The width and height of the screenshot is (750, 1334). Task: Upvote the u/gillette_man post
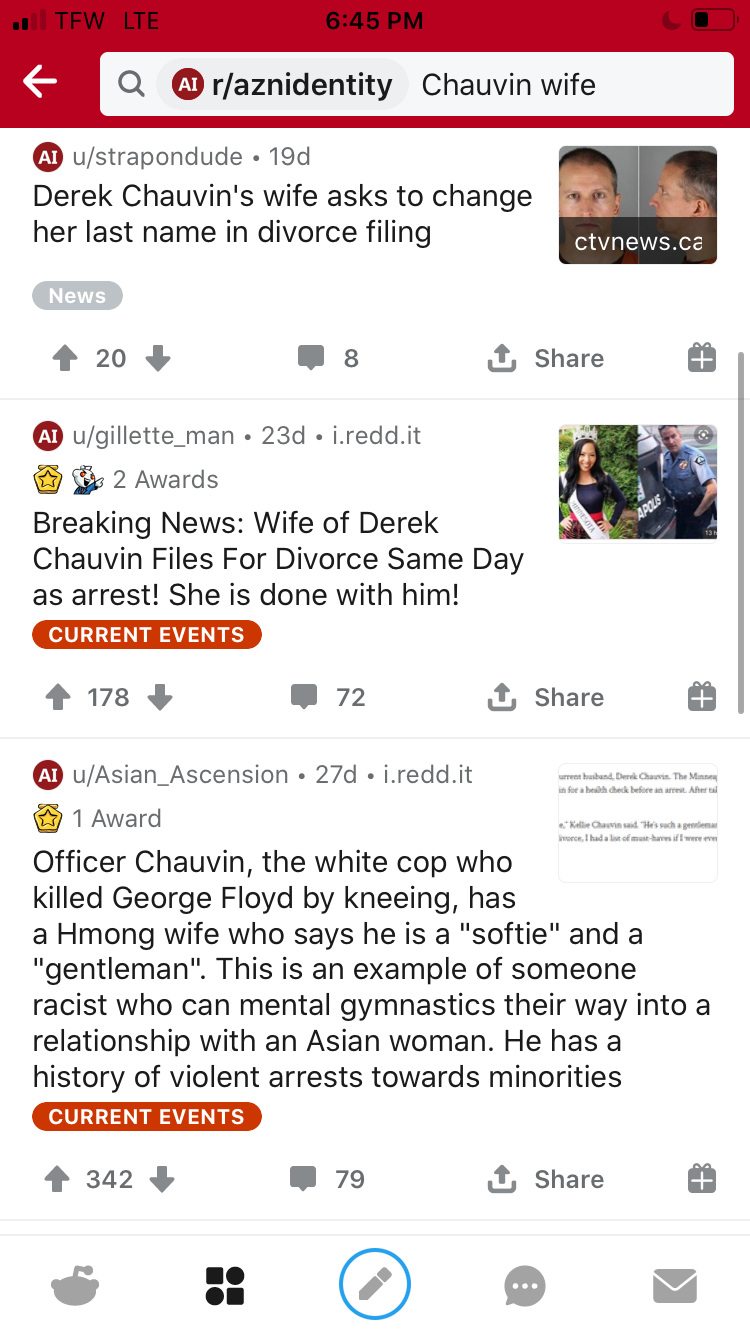60,697
